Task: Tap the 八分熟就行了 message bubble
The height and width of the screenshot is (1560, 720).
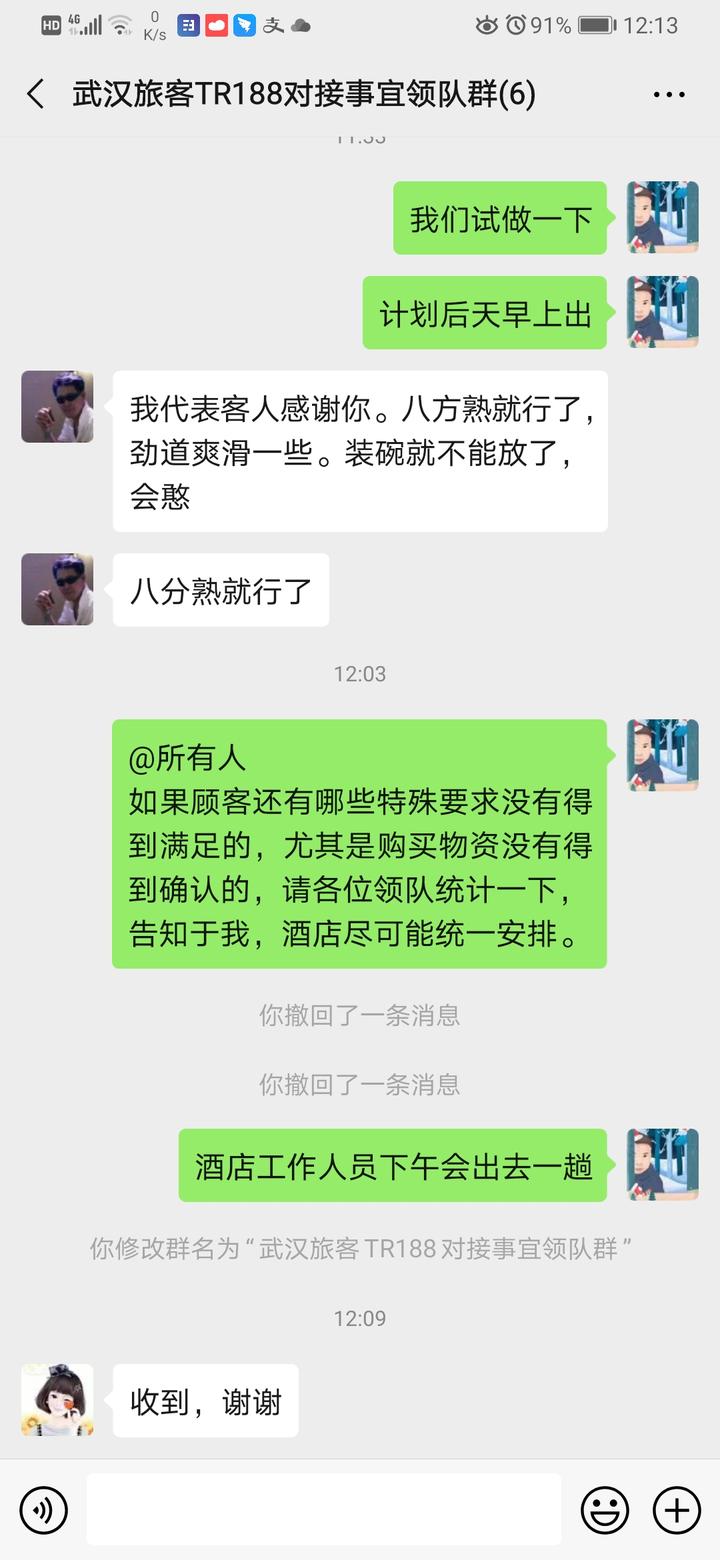Action: (222, 590)
